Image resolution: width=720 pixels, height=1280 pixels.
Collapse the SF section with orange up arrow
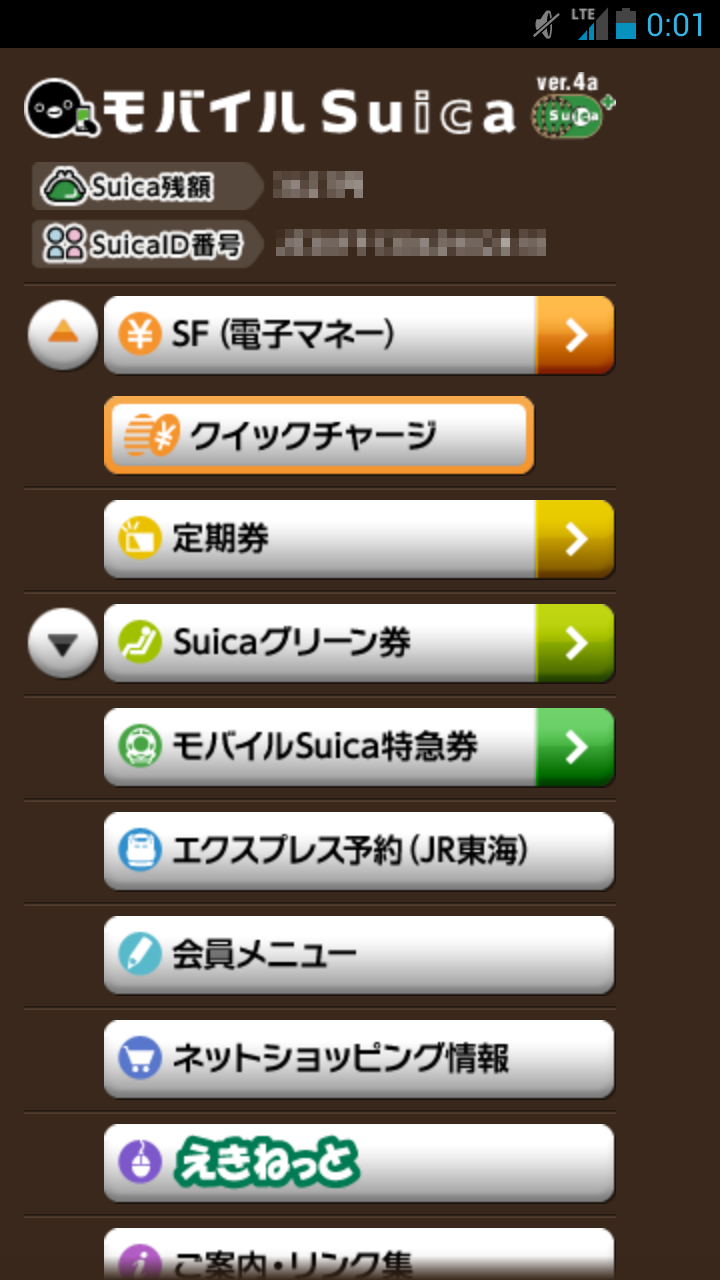[x=63, y=335]
